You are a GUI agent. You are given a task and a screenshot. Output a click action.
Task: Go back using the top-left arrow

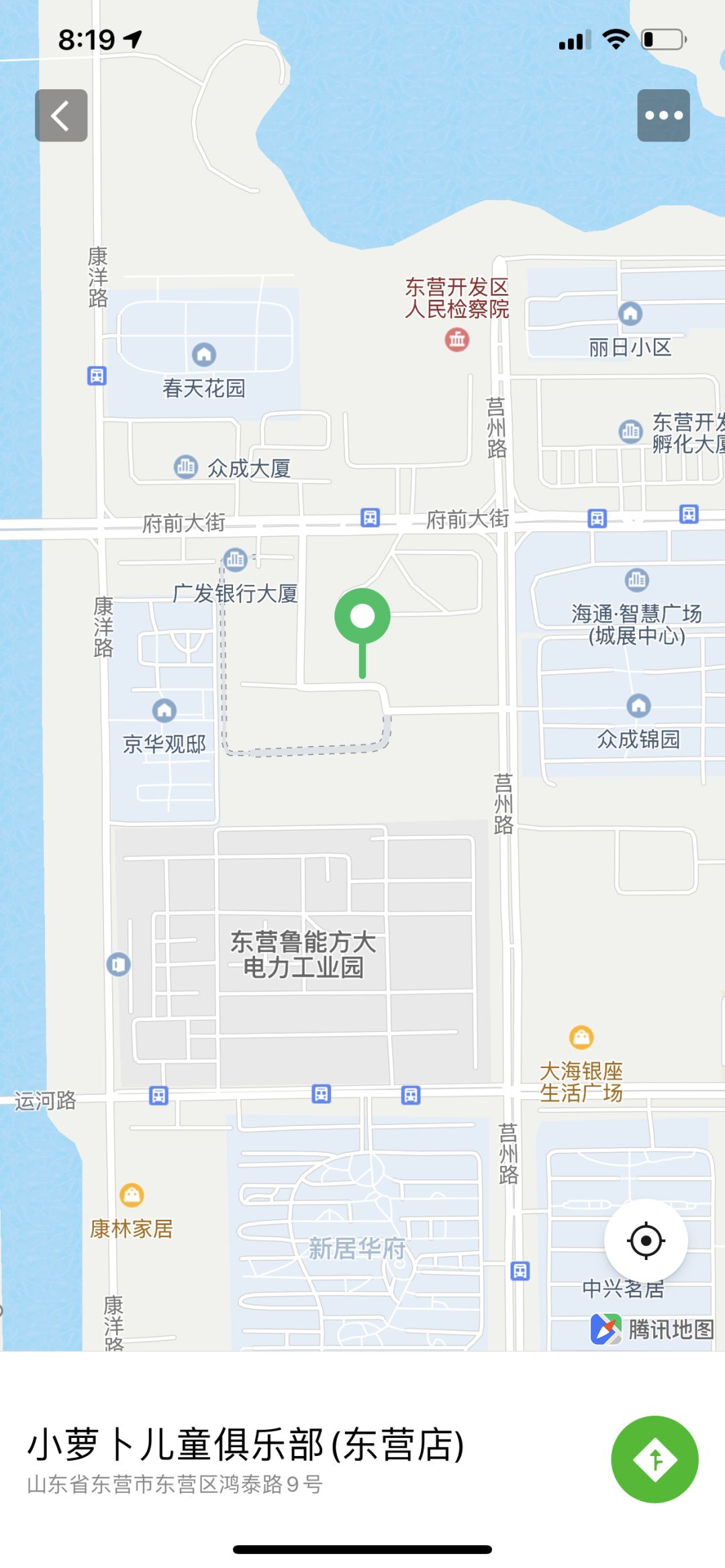click(61, 115)
